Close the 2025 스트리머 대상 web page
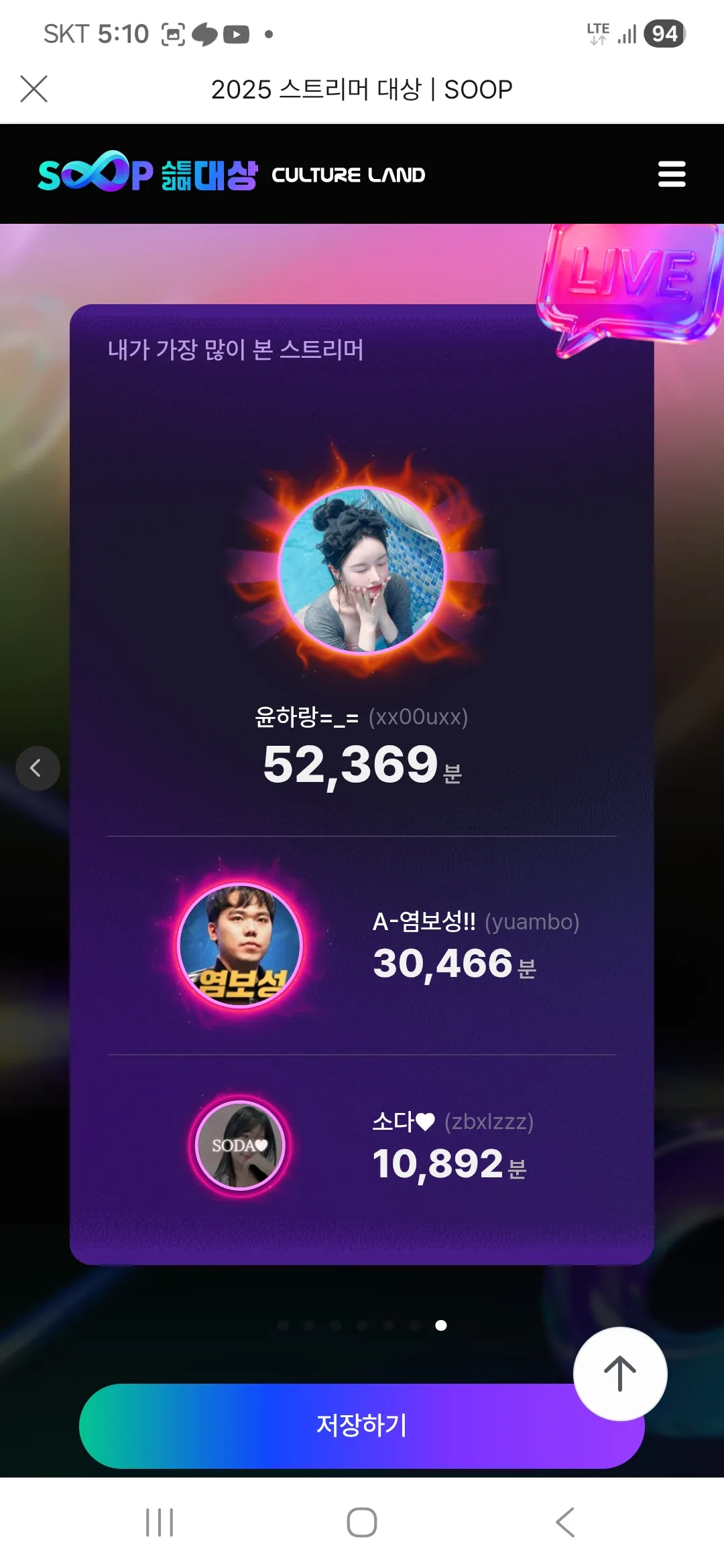 click(x=34, y=88)
